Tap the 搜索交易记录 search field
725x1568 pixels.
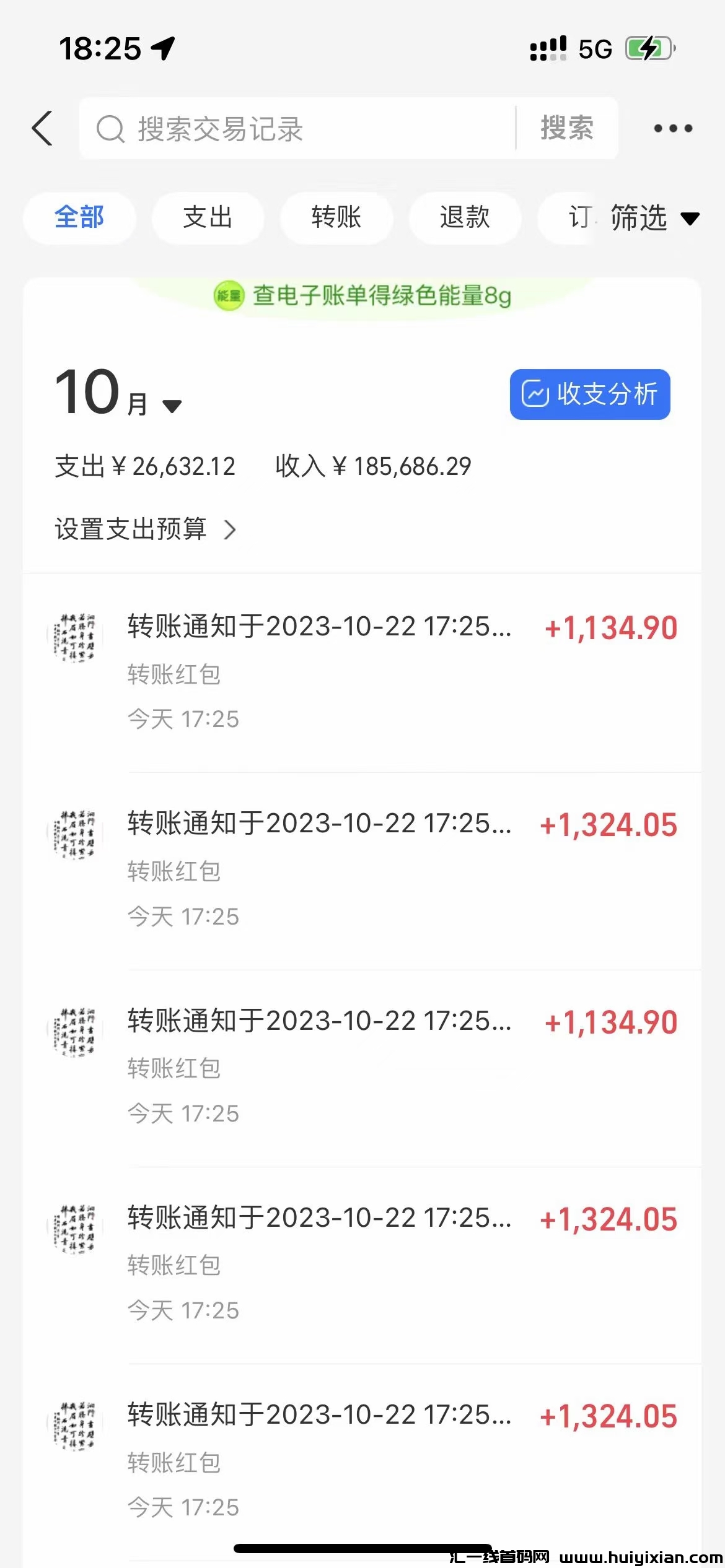click(297, 129)
